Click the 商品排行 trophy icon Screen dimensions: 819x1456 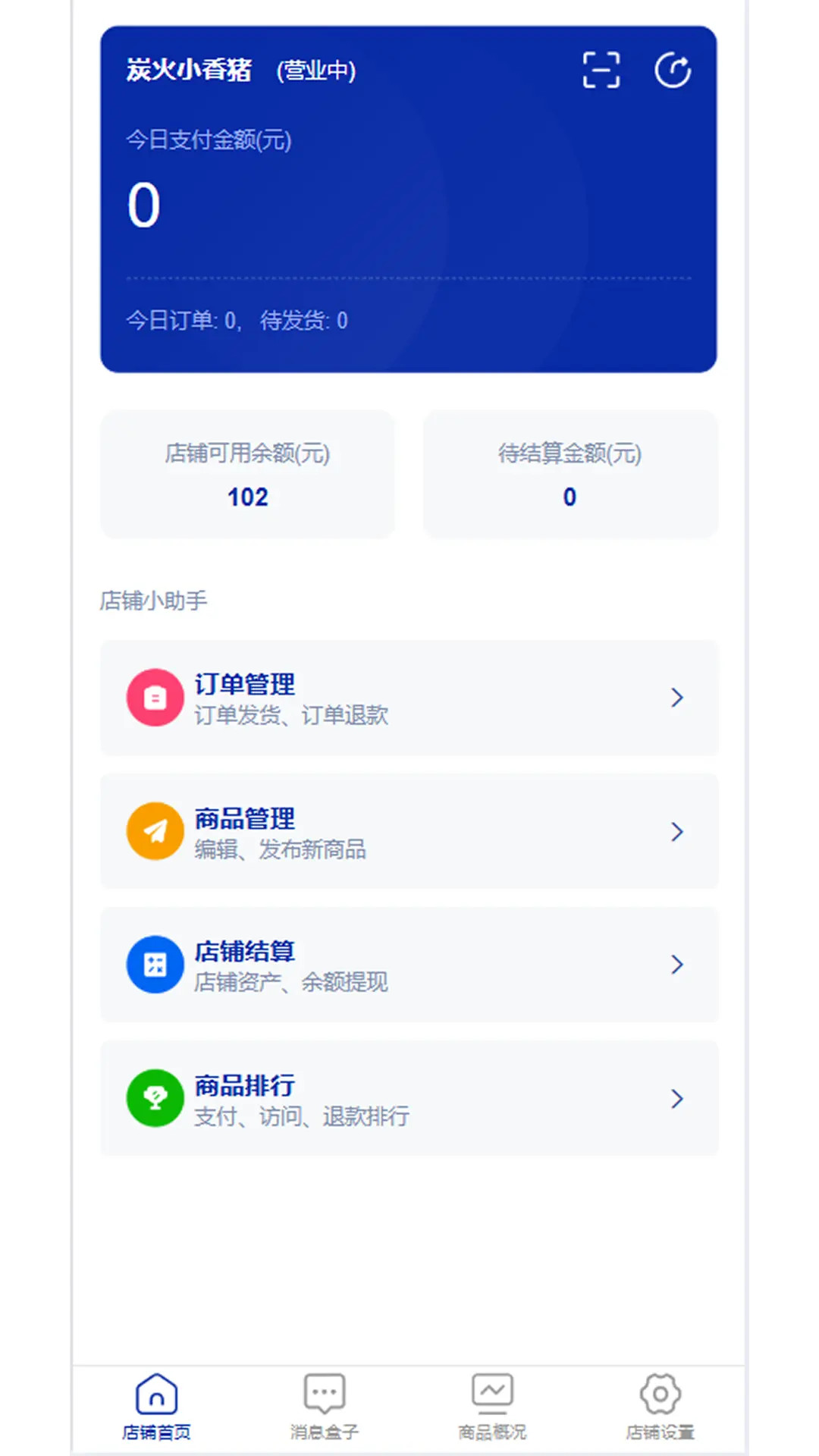tap(154, 1098)
